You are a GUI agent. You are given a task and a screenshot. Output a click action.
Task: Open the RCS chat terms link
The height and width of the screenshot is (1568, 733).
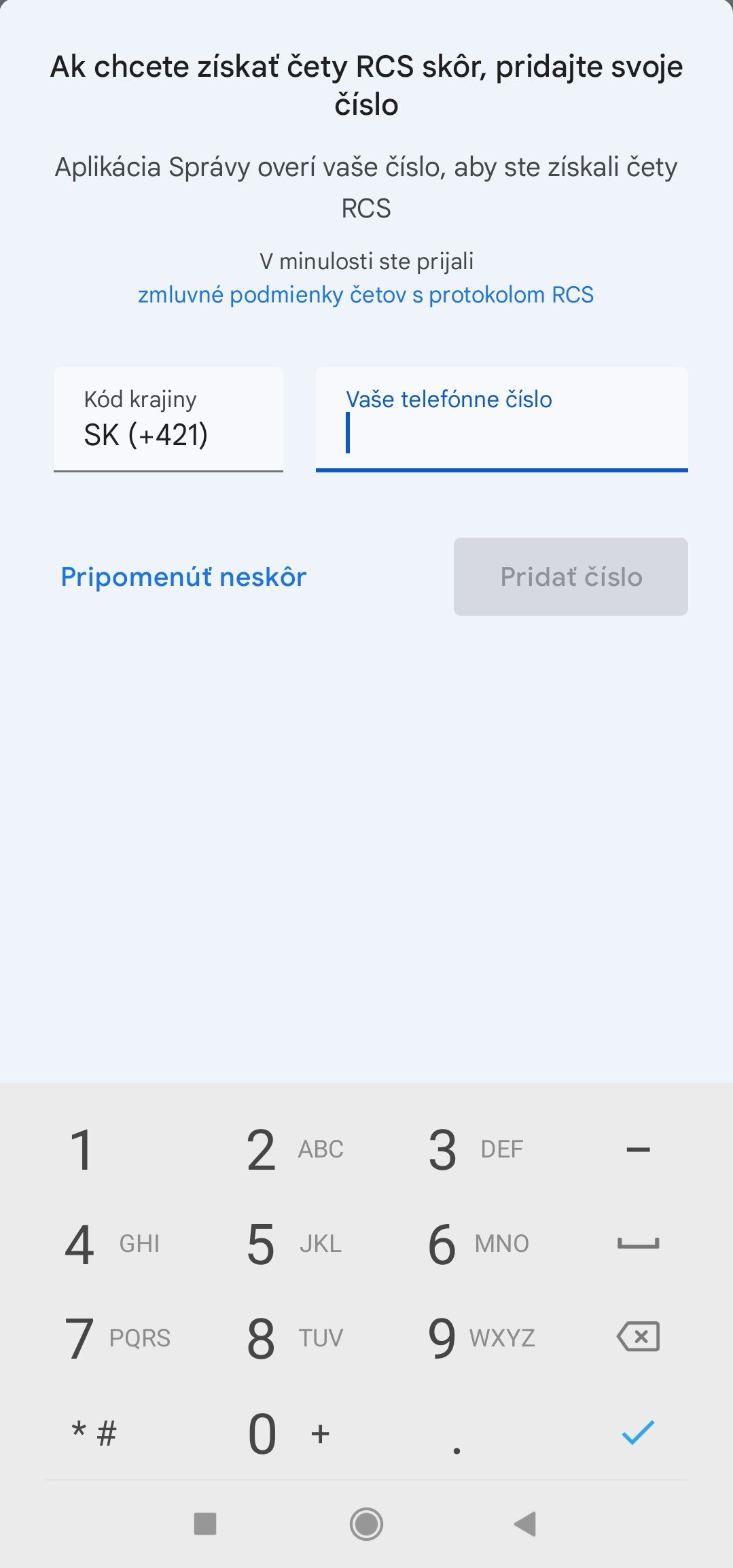(x=365, y=295)
